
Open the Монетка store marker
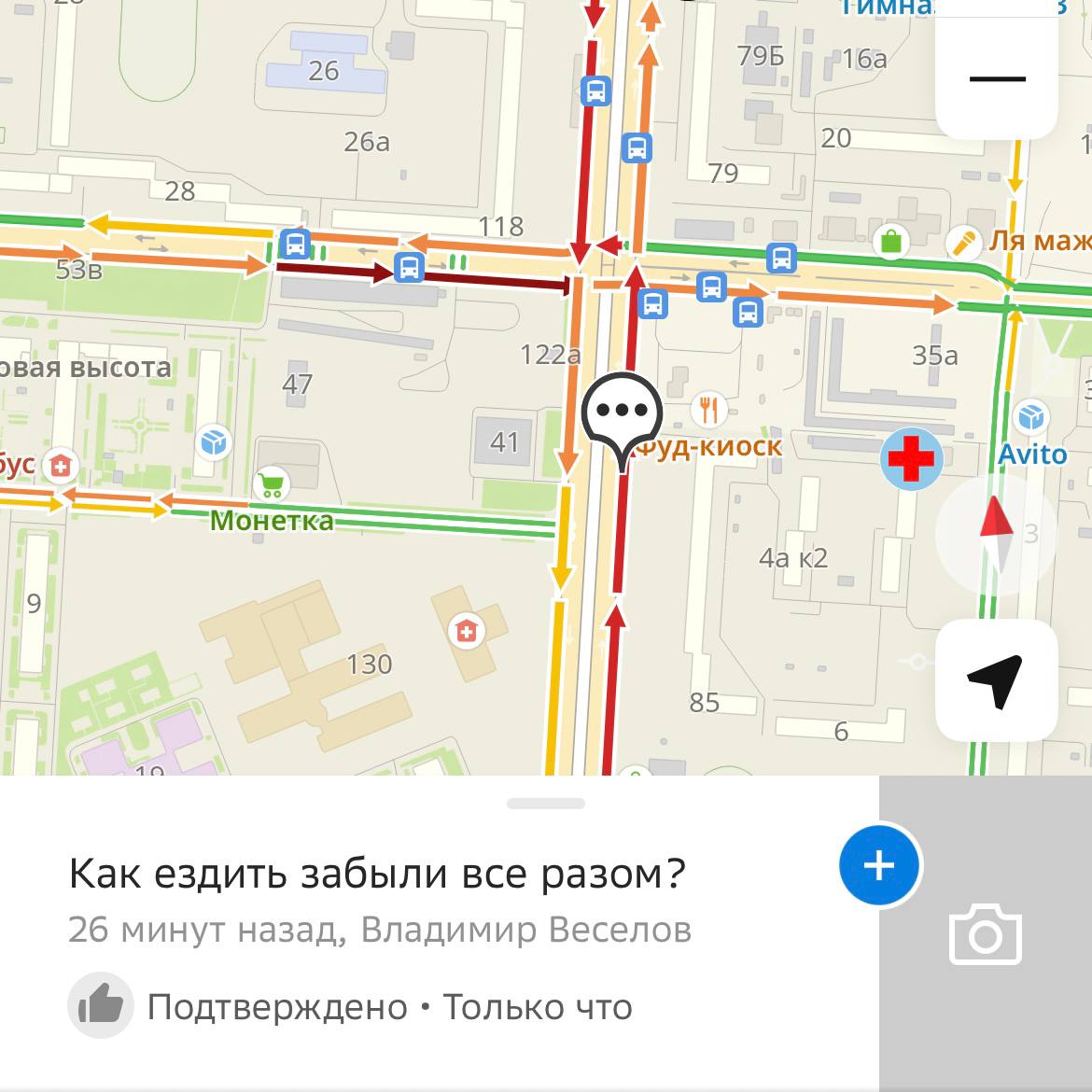click(x=271, y=483)
